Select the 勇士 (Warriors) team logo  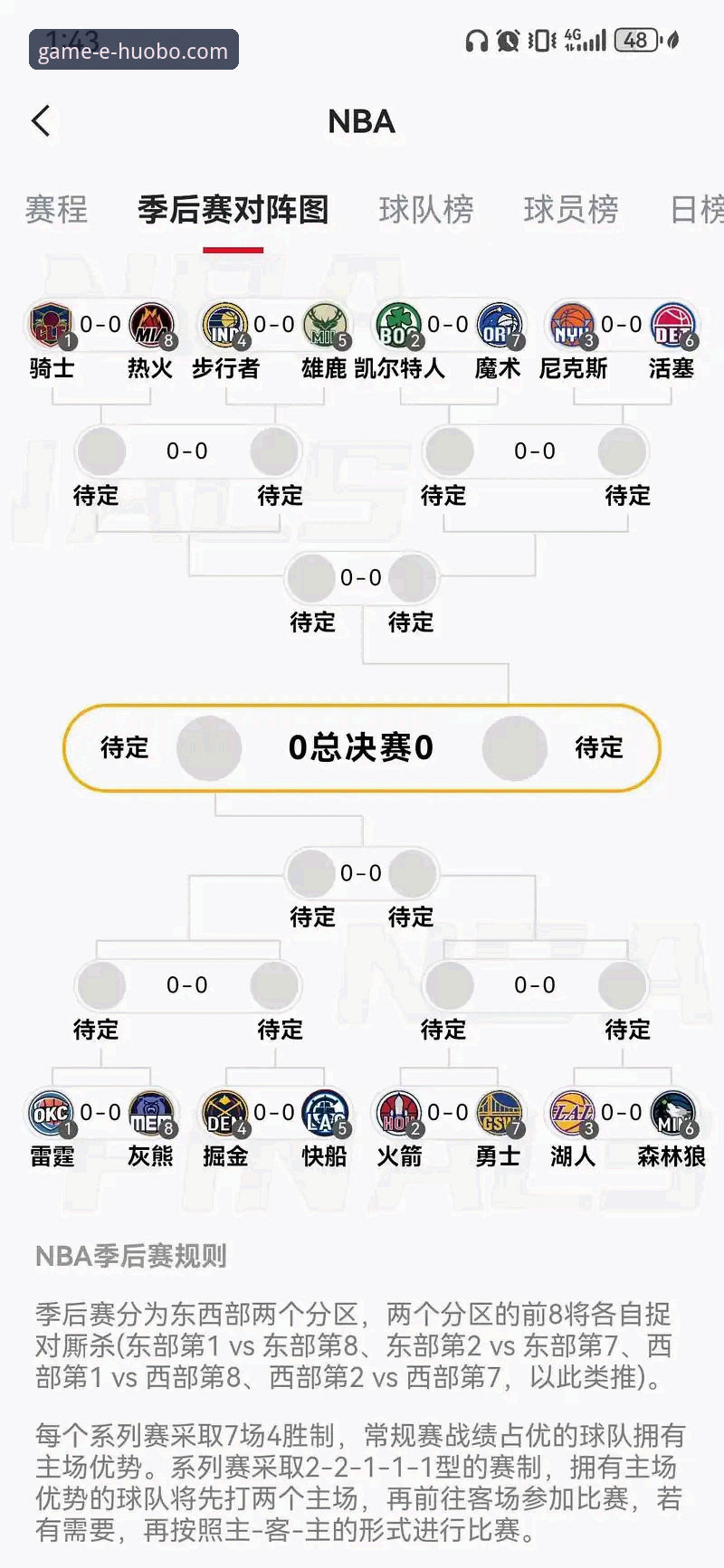pyautogui.click(x=498, y=1112)
